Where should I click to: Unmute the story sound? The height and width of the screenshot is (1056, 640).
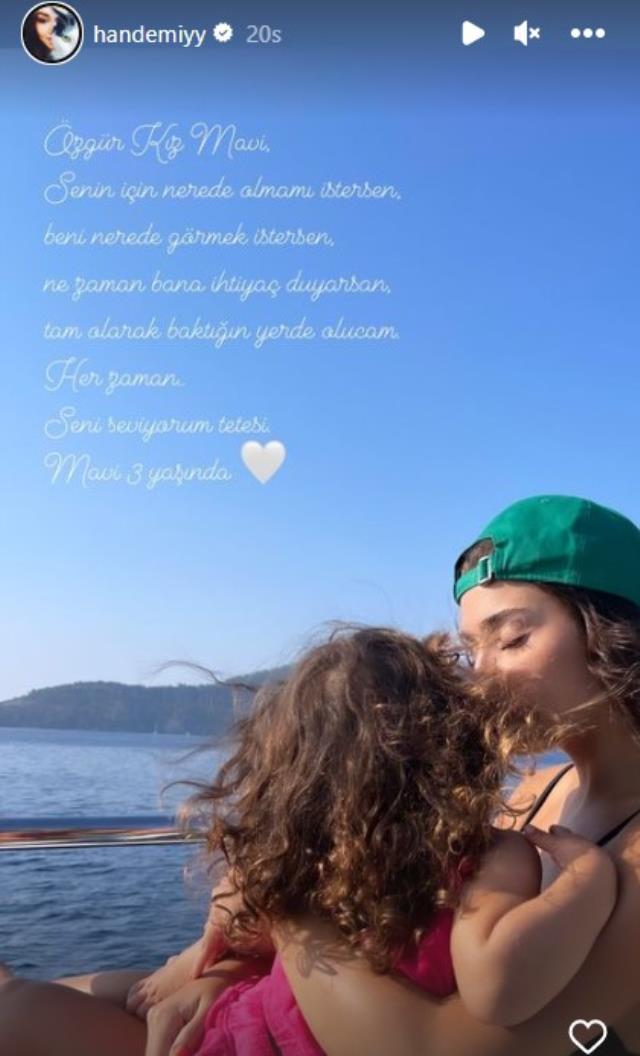click(x=527, y=34)
